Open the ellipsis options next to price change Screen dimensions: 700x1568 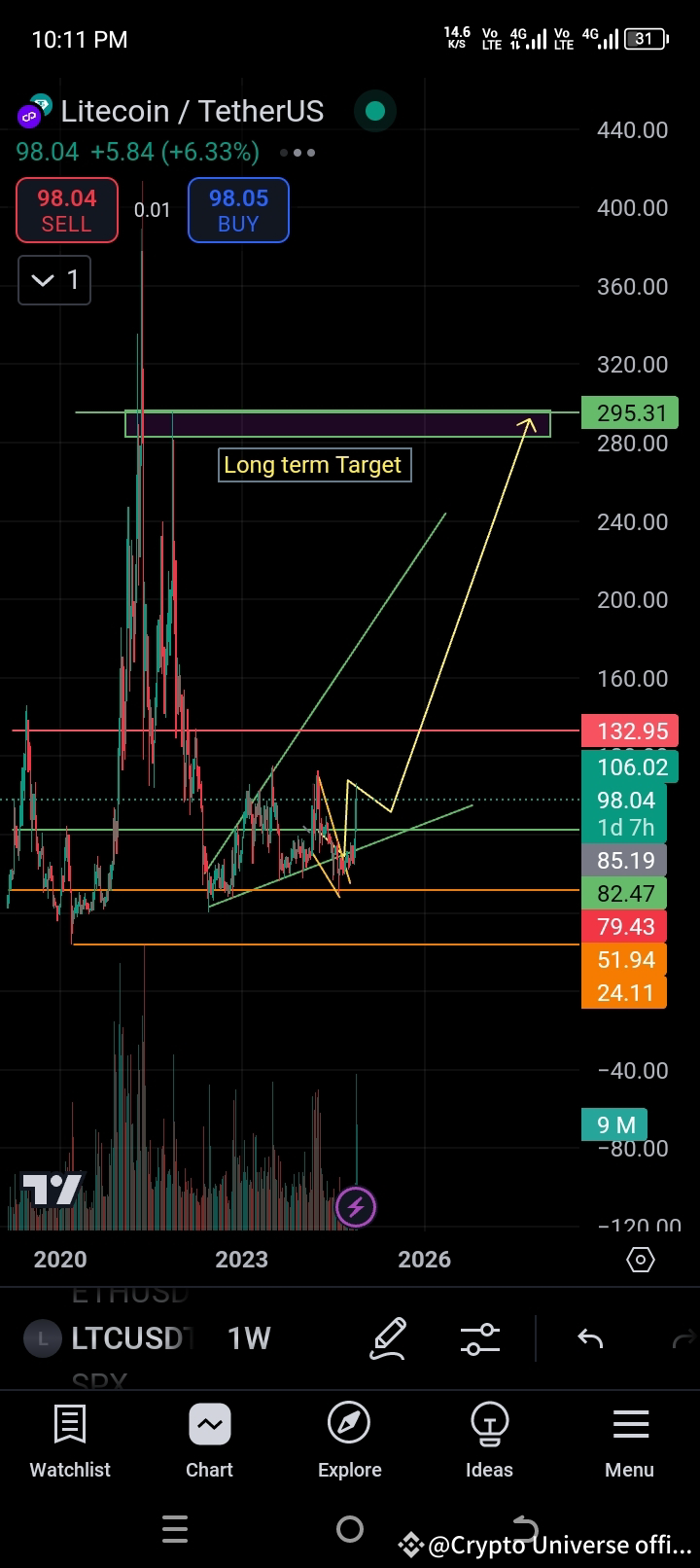pos(297,153)
